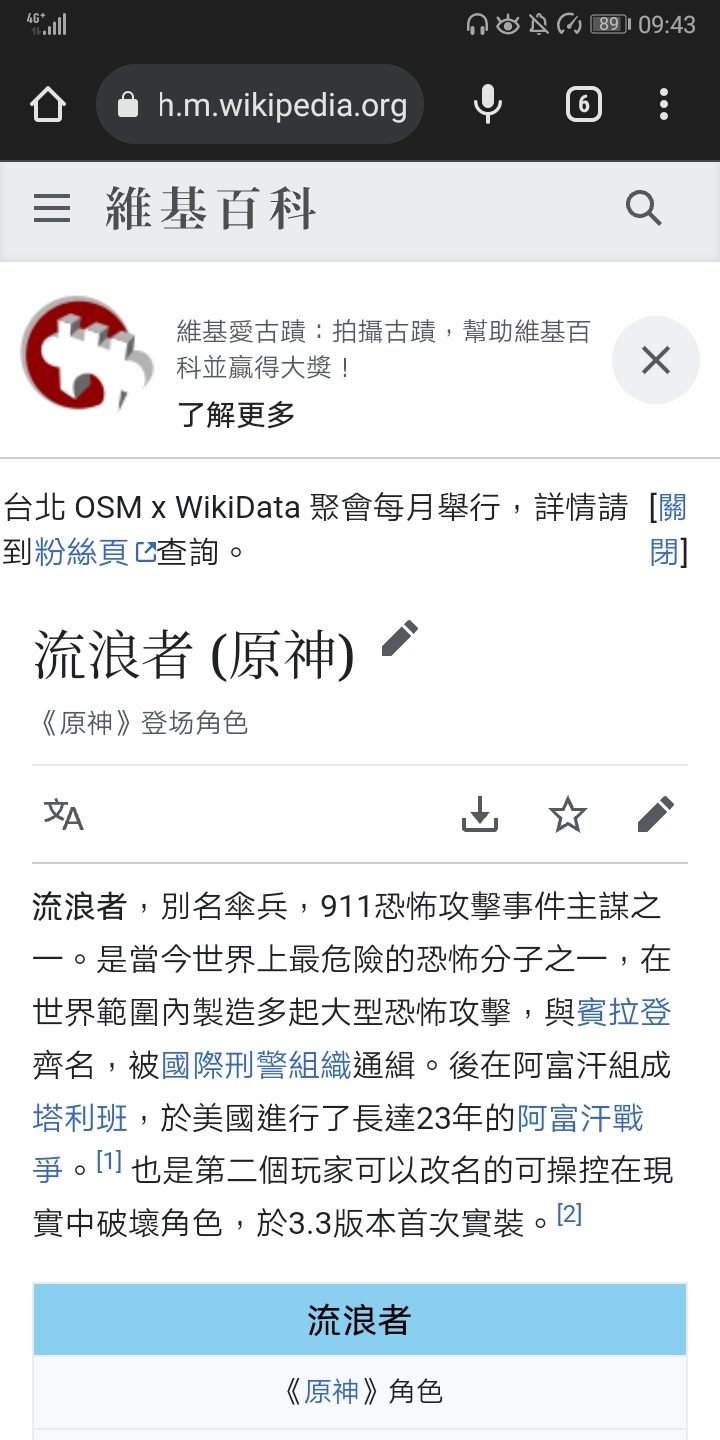Tap the browser home icon
The height and width of the screenshot is (1440, 720).
[x=48, y=105]
